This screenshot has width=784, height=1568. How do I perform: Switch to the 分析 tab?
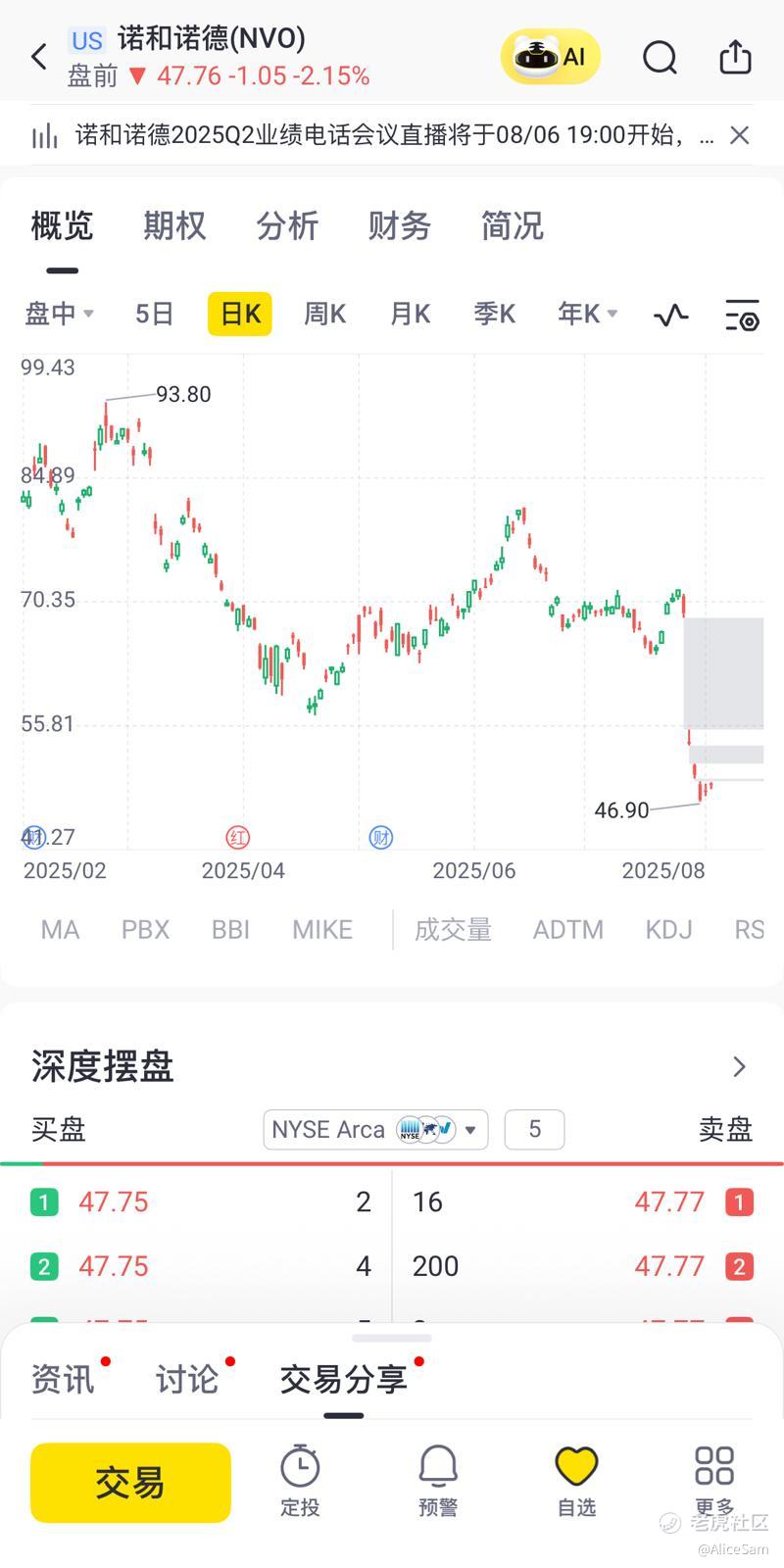[287, 225]
